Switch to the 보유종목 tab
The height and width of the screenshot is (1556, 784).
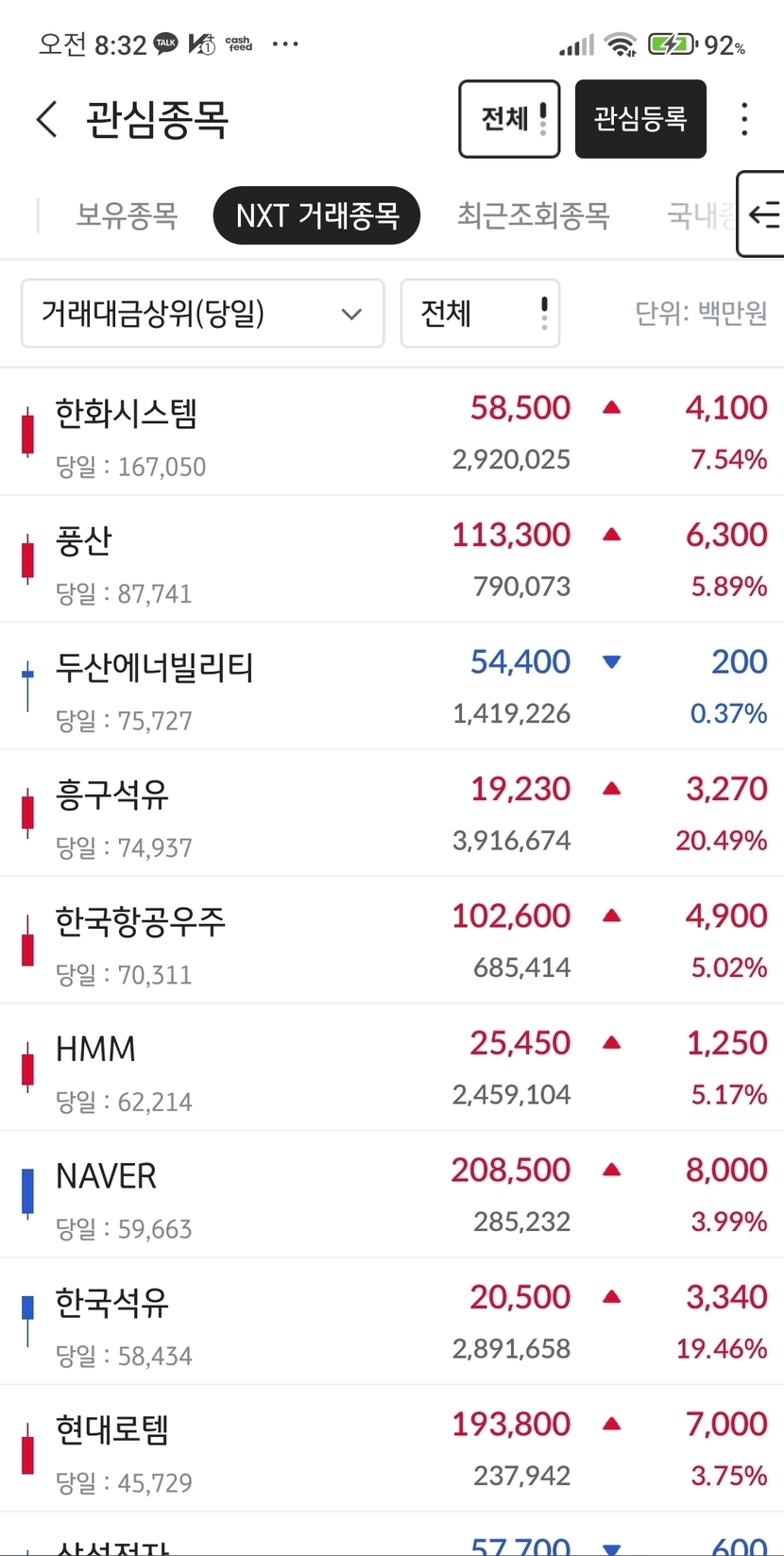tap(128, 215)
